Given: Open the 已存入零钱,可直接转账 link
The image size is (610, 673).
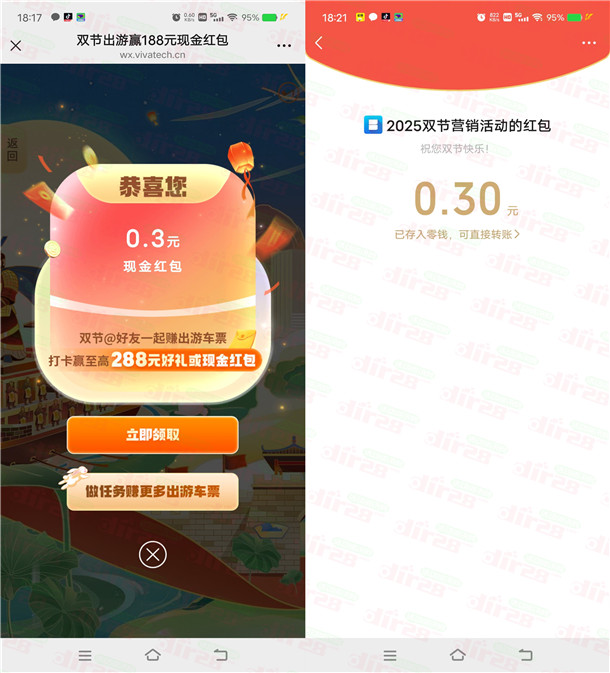Looking at the screenshot, I should 457,234.
